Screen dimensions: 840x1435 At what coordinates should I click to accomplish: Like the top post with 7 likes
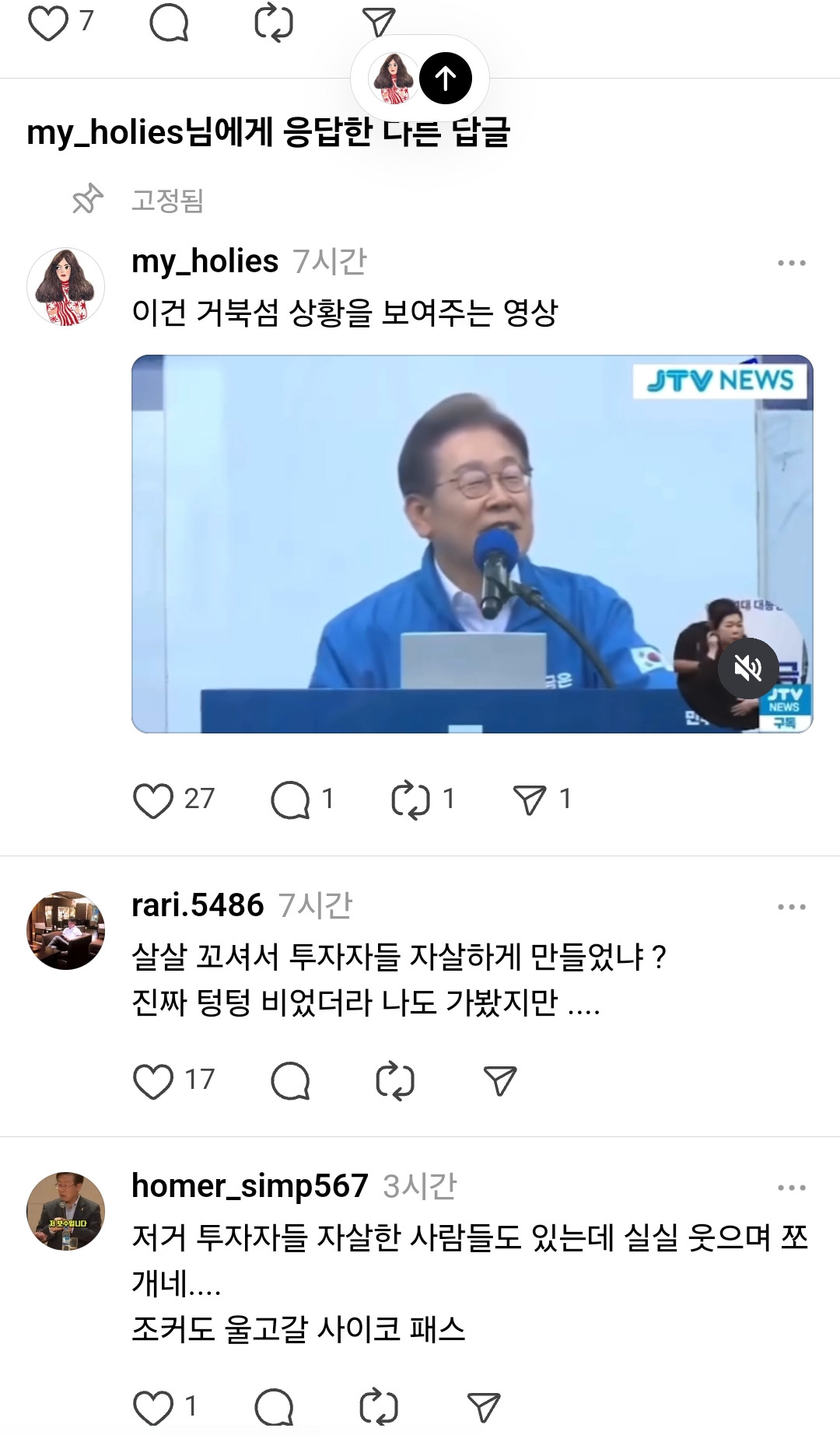click(48, 23)
